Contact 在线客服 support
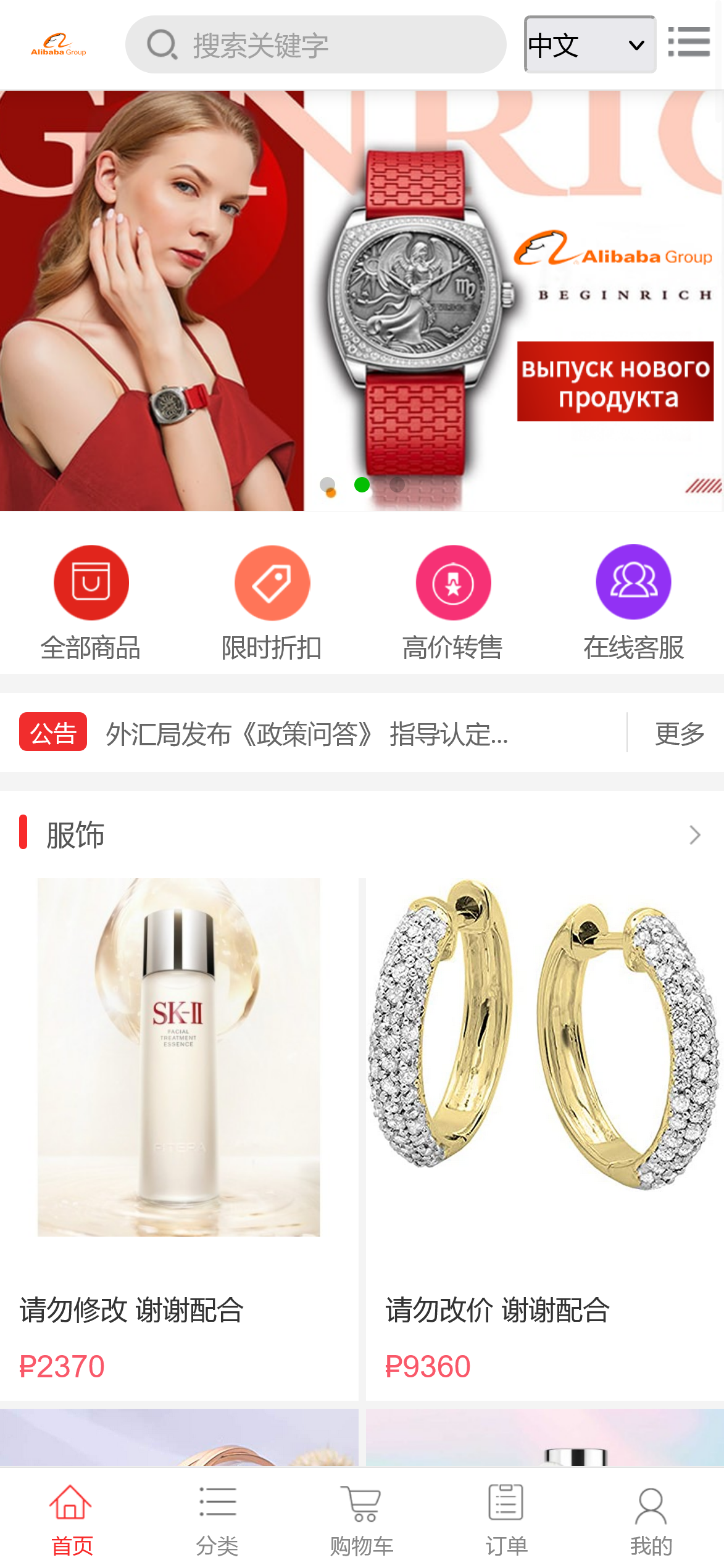The image size is (724, 1568). click(633, 602)
